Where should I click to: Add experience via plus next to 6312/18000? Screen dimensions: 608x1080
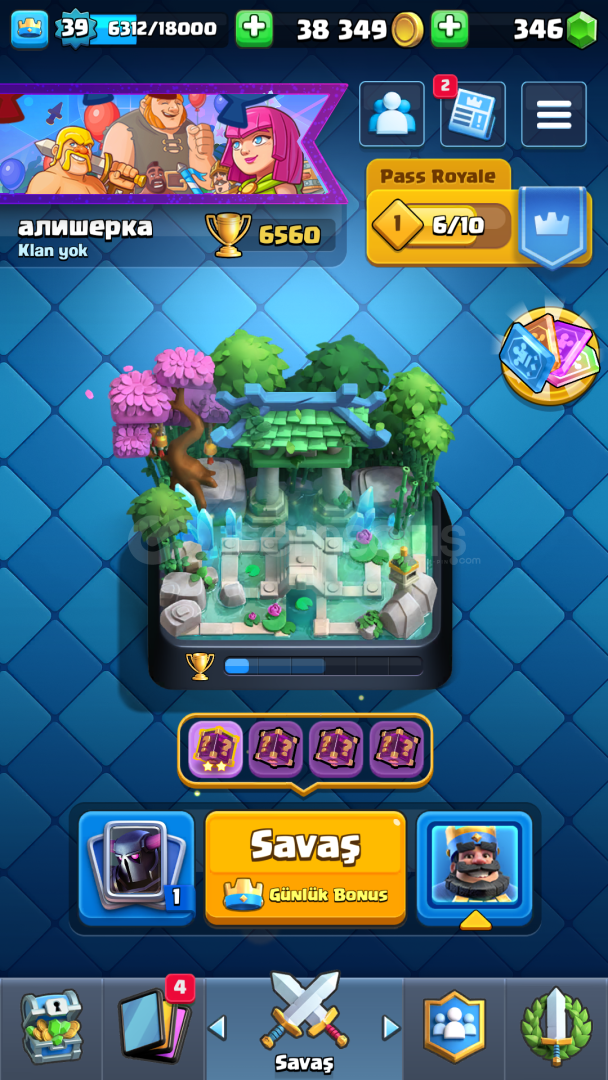pyautogui.click(x=254, y=28)
